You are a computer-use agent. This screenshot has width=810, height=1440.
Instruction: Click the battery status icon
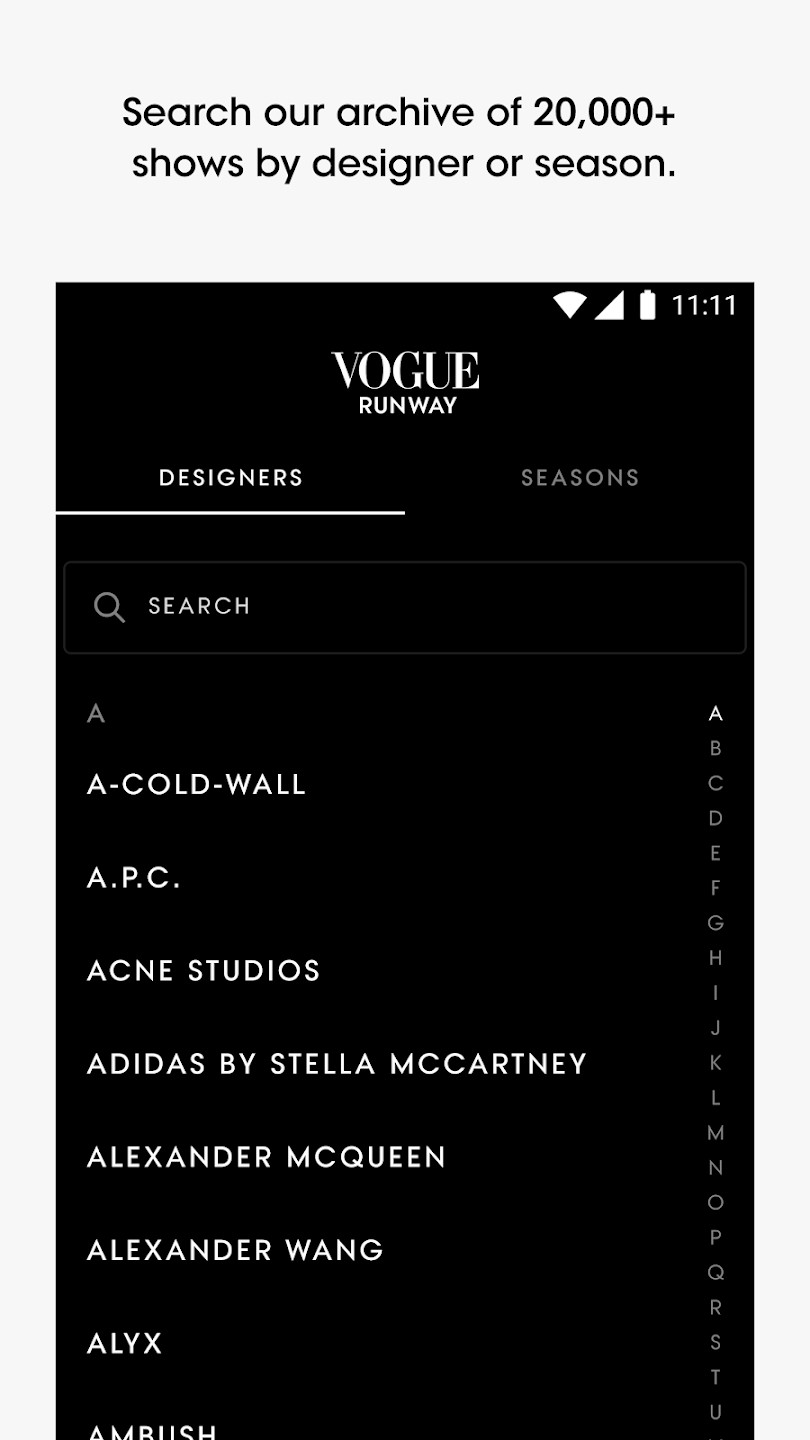click(x=648, y=306)
